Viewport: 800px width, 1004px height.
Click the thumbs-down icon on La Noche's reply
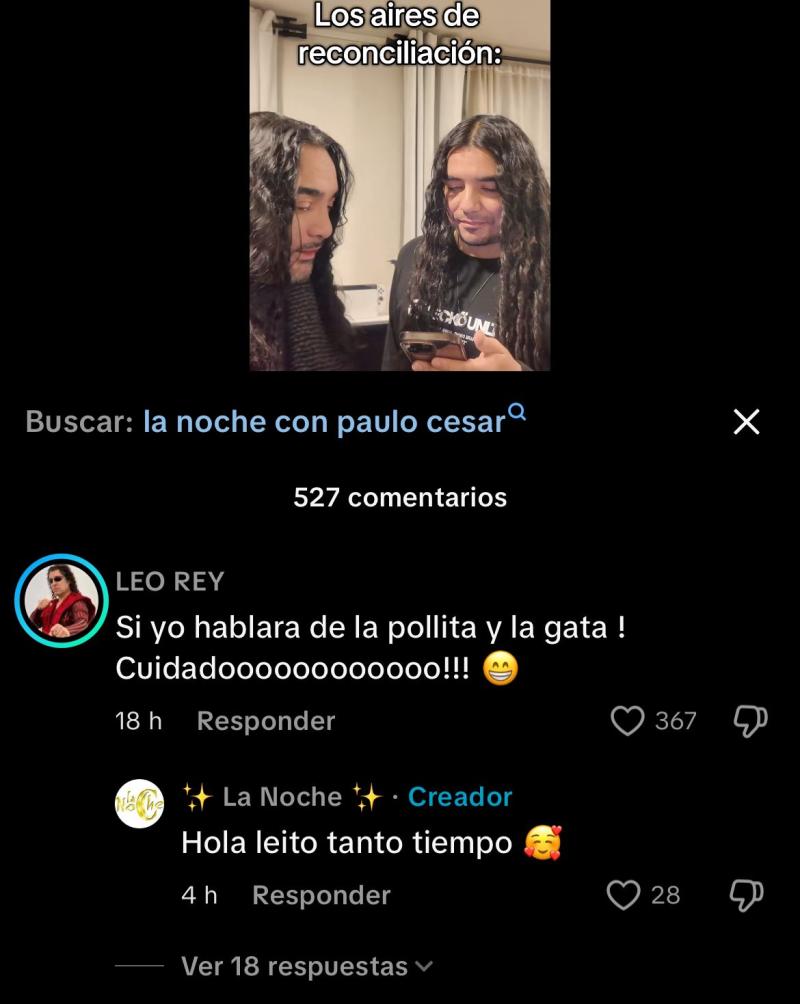746,896
